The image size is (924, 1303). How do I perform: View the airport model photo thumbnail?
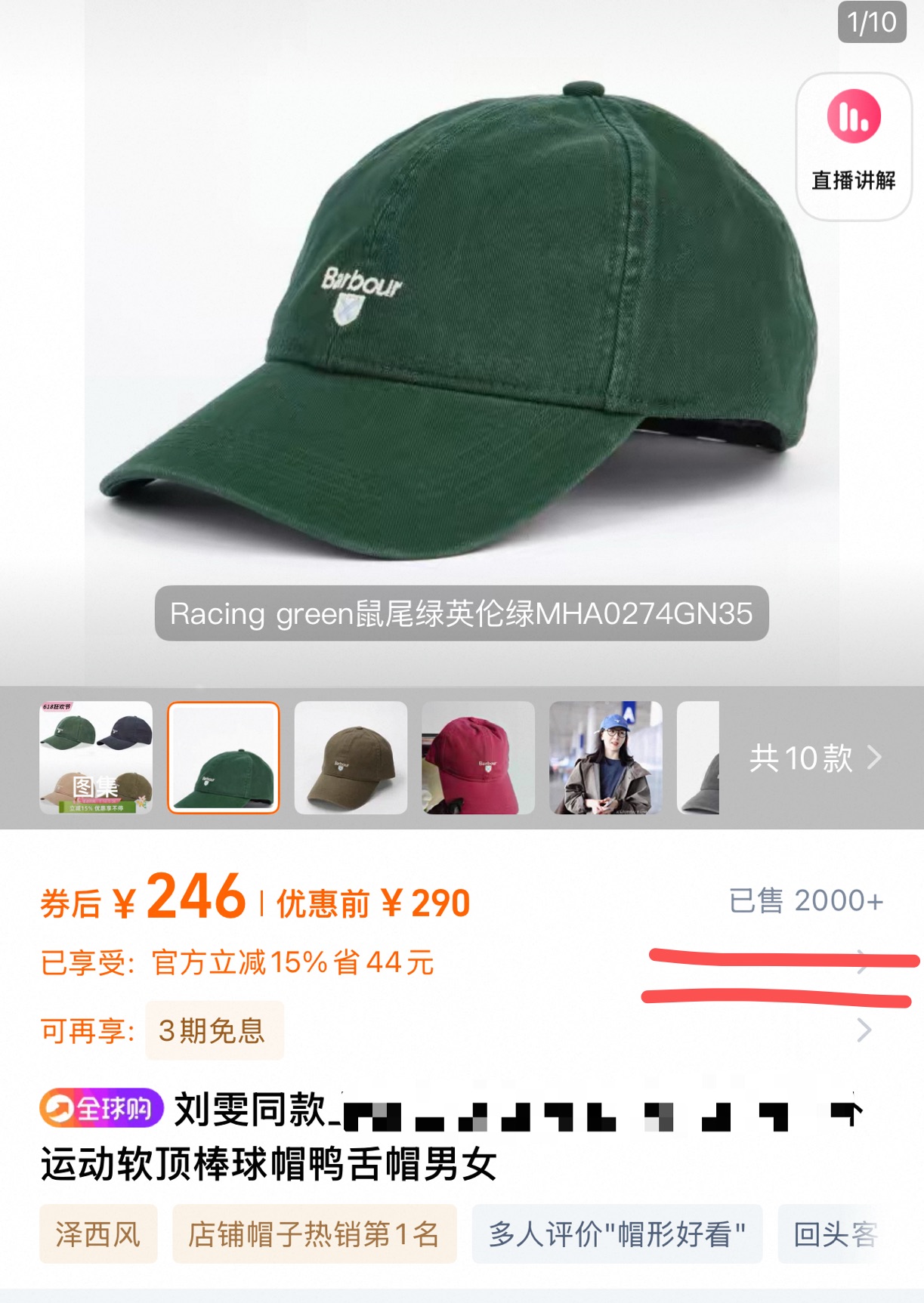(x=606, y=758)
